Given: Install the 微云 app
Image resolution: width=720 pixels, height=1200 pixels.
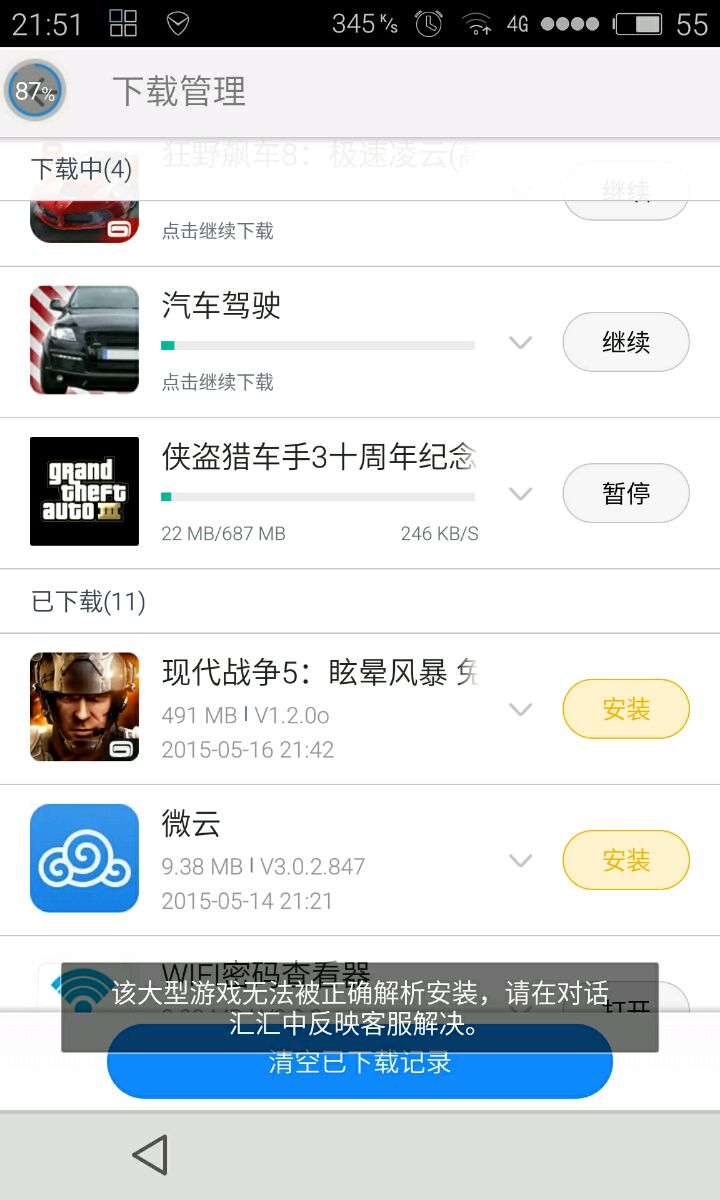Looking at the screenshot, I should pyautogui.click(x=626, y=860).
